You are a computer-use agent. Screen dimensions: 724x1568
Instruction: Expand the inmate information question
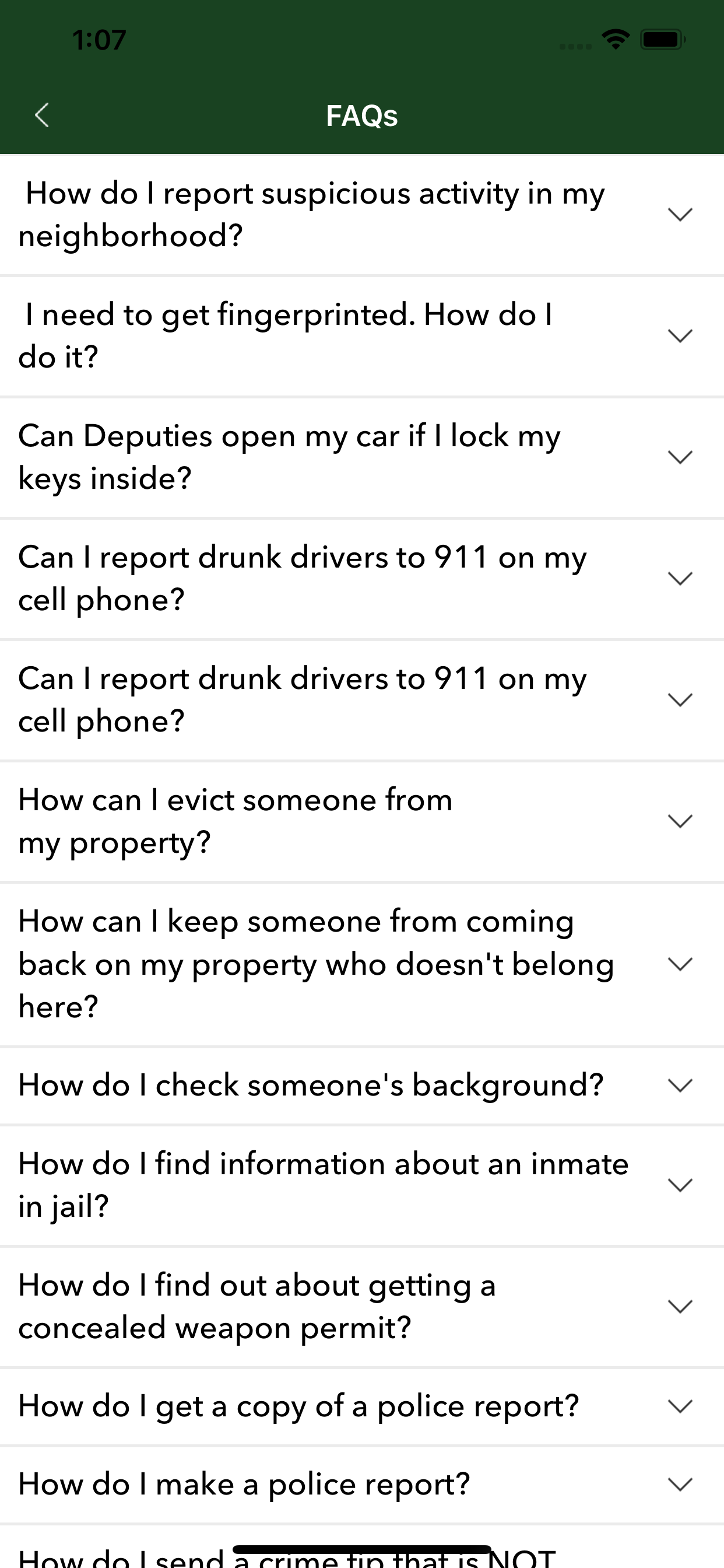[362, 1185]
